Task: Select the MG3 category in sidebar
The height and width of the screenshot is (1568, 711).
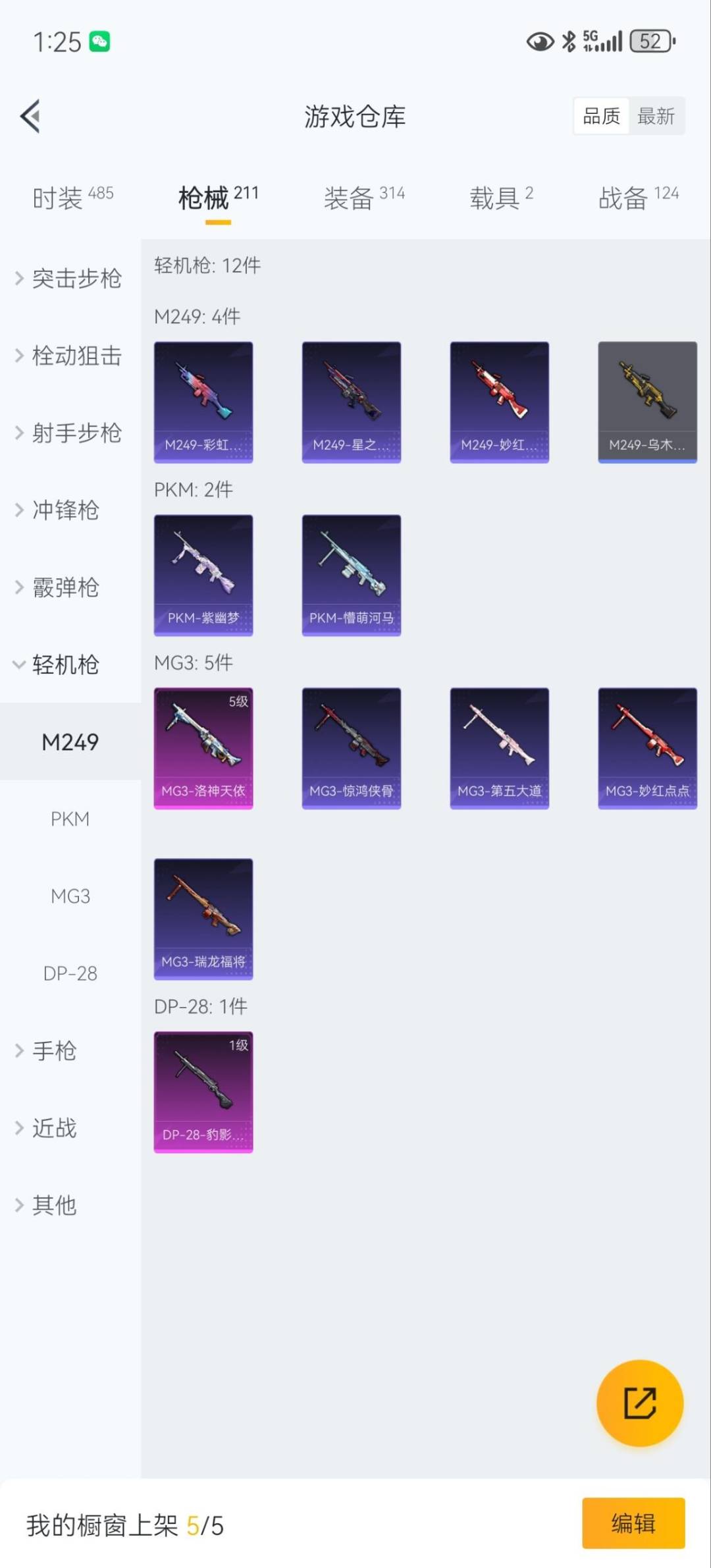Action: 70,896
